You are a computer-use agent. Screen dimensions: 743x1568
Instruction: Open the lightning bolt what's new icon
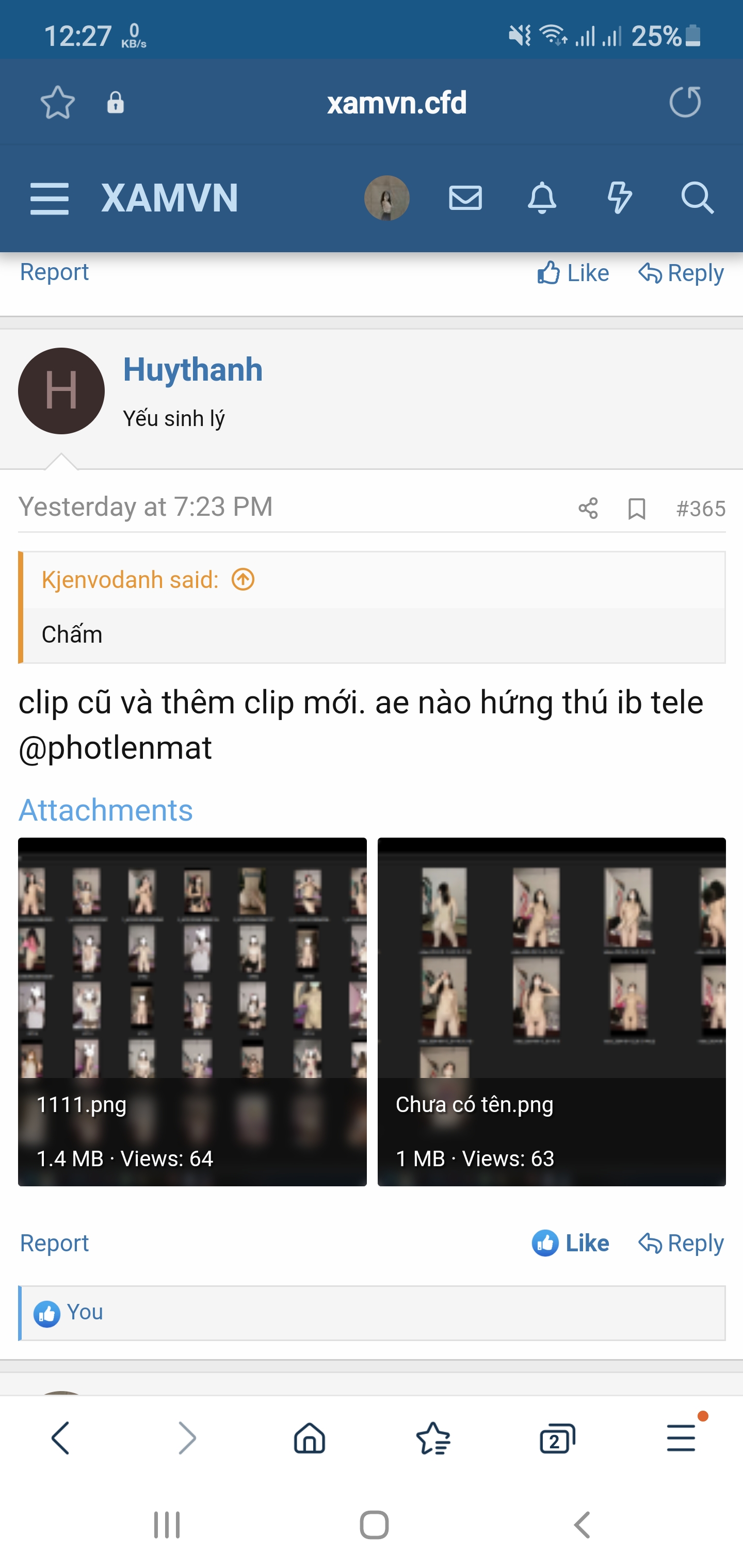[x=619, y=199]
